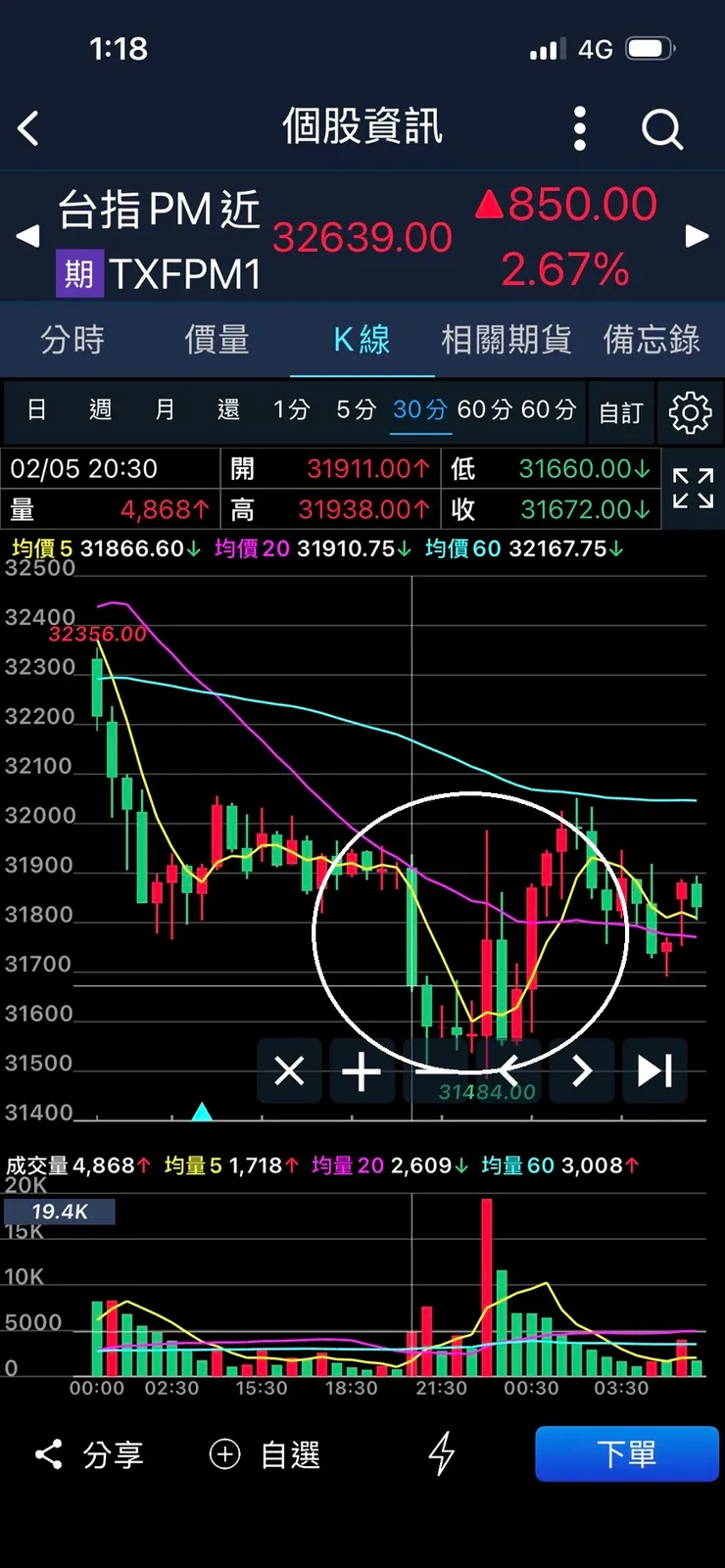This screenshot has width=725, height=1568.
Task: Switch to the 相關期貨 tab
Action: pos(507,340)
